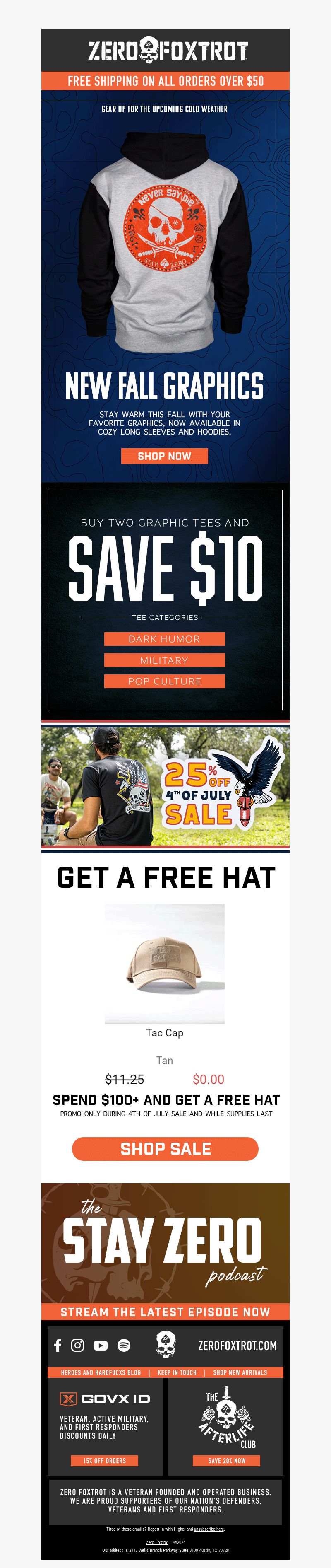Browse the Pop Culture tee category

(x=164, y=681)
